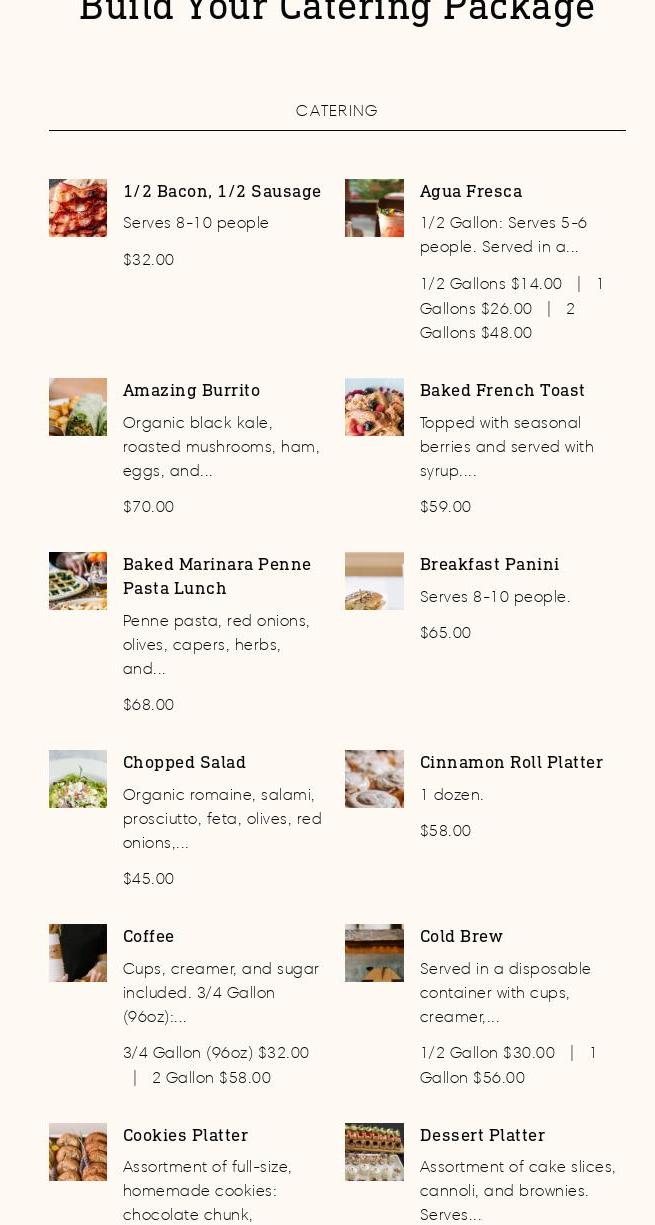
Task: Open the 1/2 Bacon, 1/2 Sausage item
Action: (x=221, y=191)
